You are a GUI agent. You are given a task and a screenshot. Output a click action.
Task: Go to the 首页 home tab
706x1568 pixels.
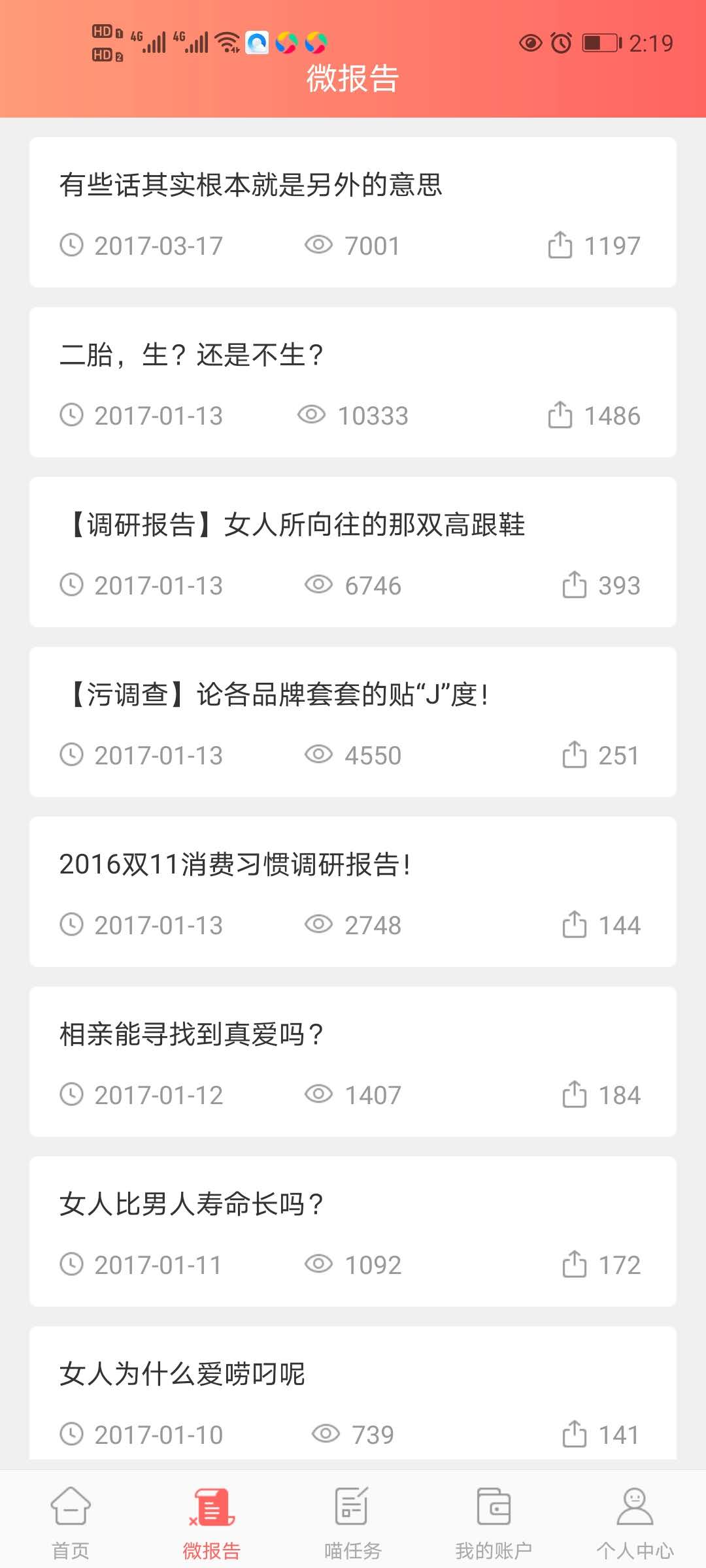pyautogui.click(x=71, y=1522)
